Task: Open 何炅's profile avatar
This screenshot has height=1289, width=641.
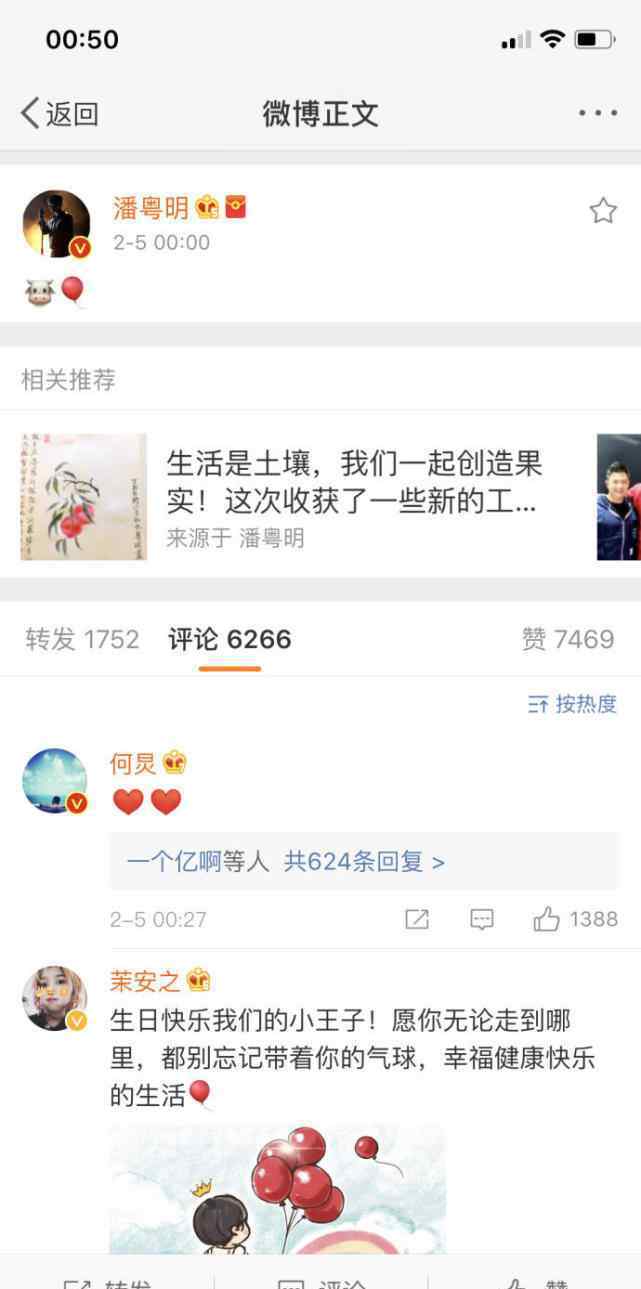Action: [x=55, y=781]
